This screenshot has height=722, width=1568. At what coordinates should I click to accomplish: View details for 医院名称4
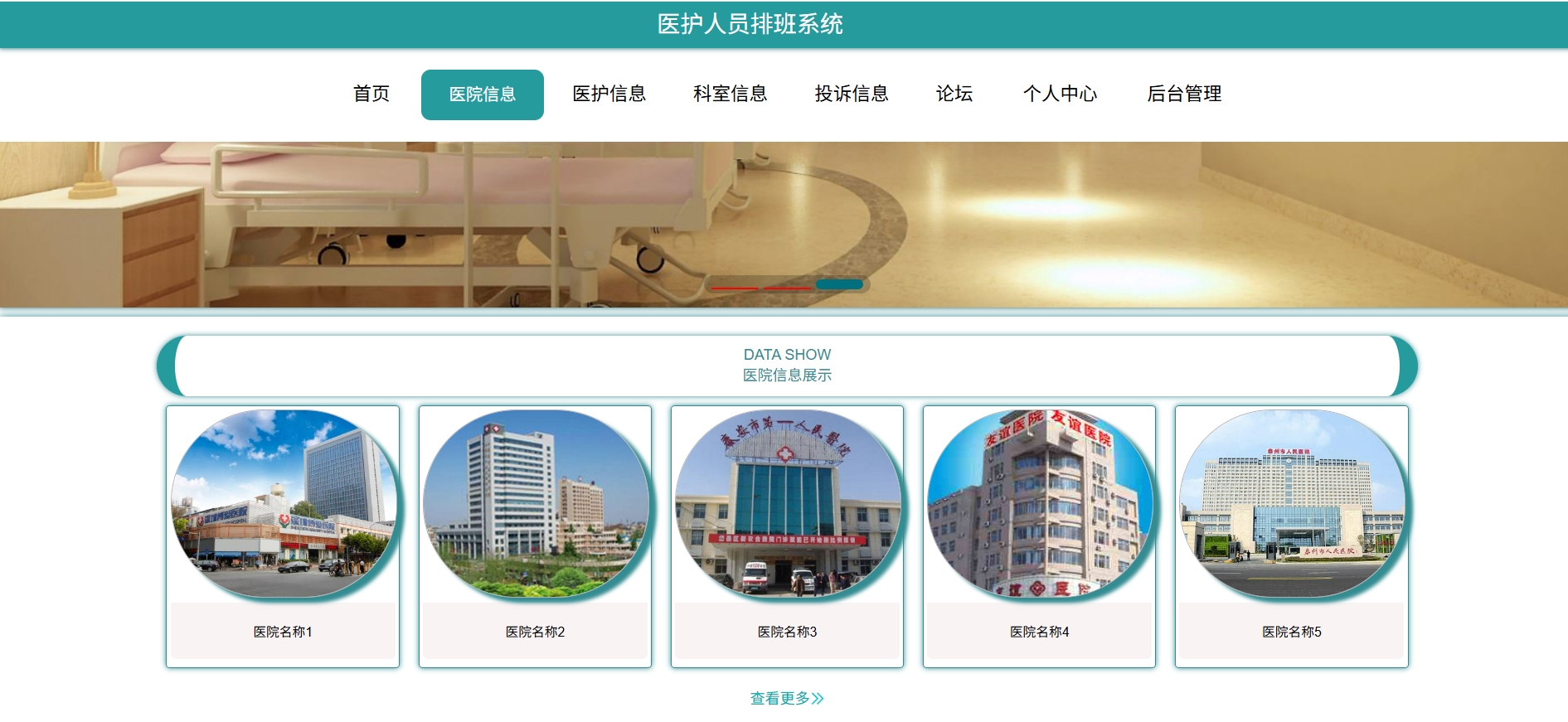click(x=1039, y=535)
